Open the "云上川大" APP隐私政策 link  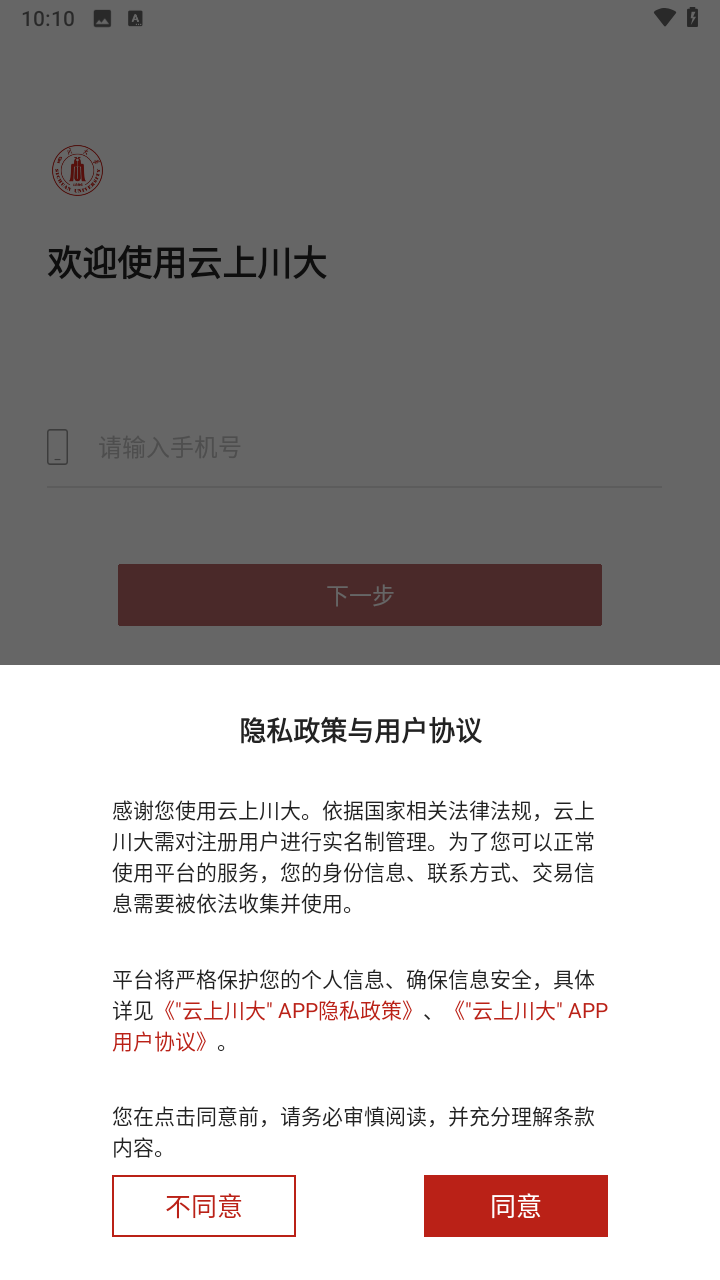pyautogui.click(x=289, y=1011)
